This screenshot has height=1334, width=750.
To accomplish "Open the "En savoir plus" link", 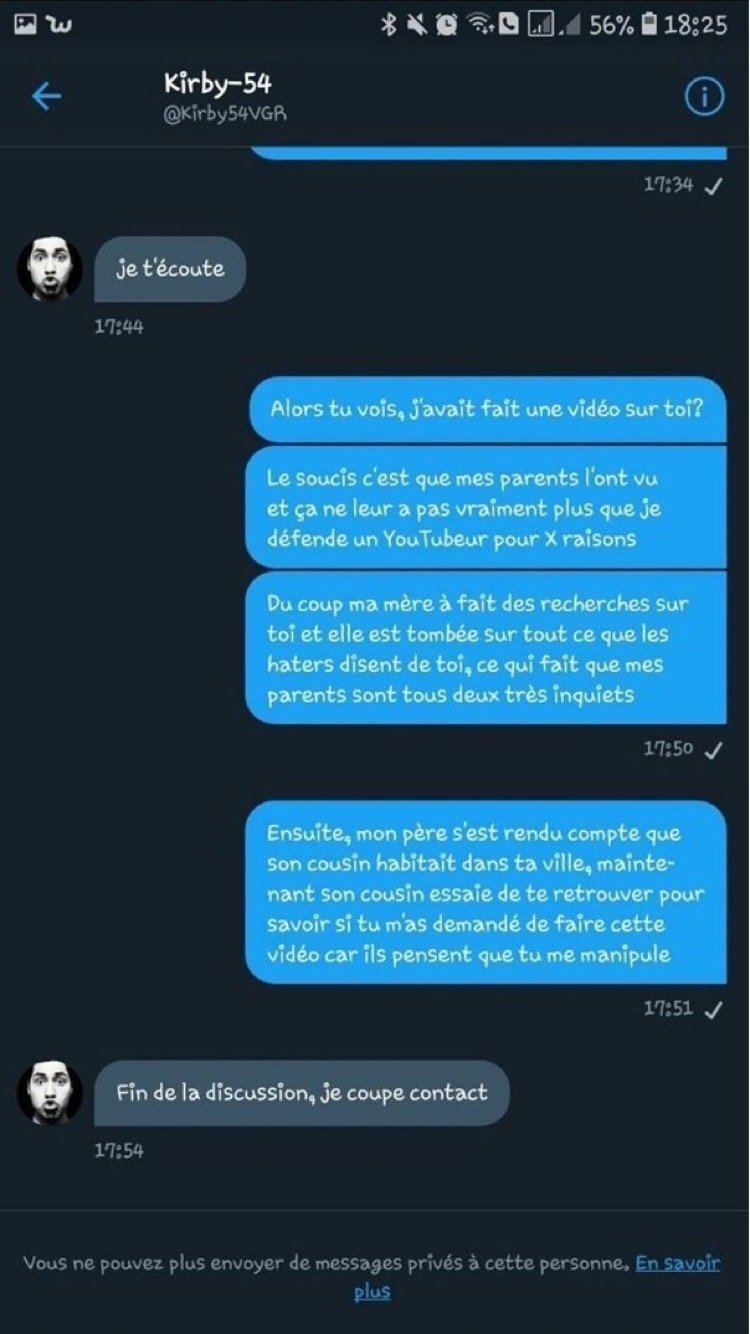I will [677, 1263].
